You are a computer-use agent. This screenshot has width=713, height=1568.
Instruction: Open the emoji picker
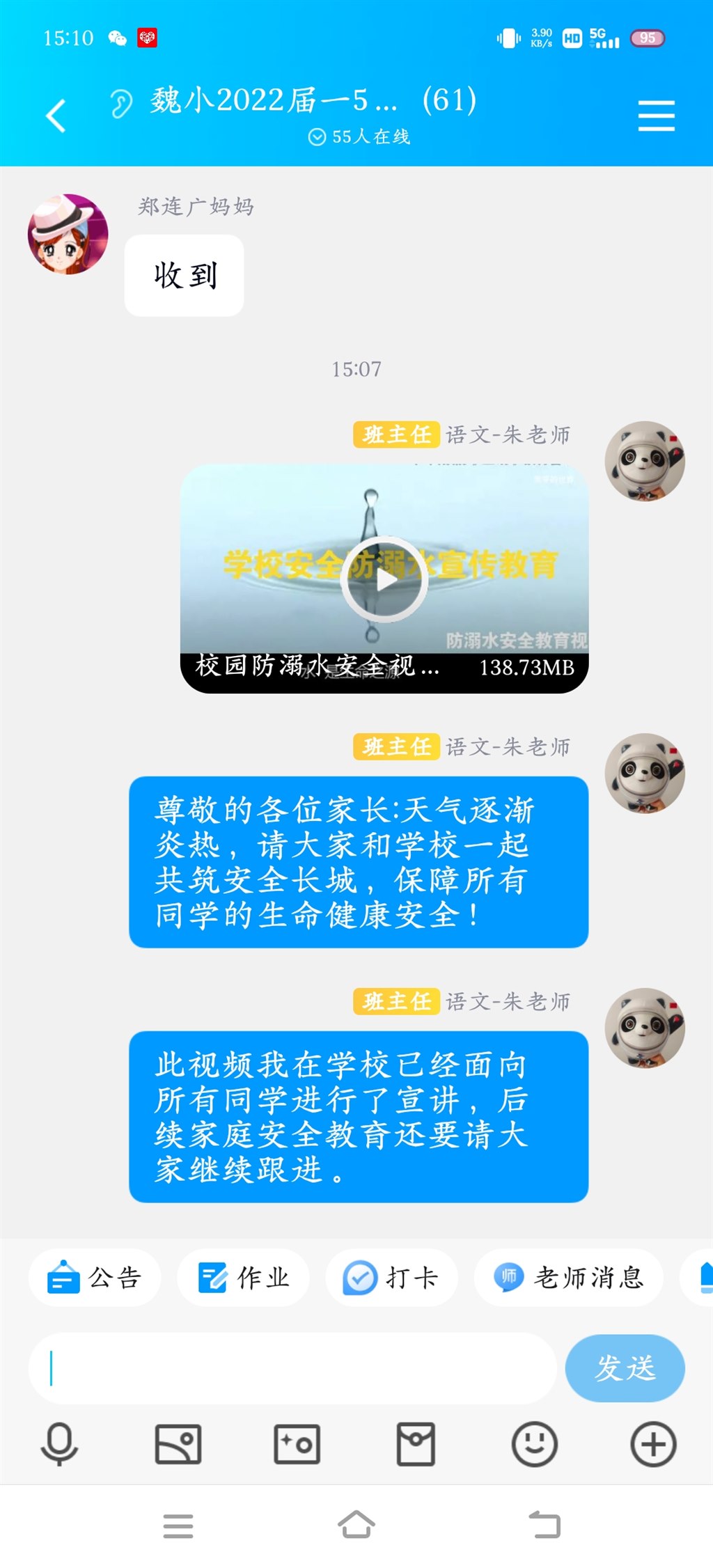[x=534, y=1444]
